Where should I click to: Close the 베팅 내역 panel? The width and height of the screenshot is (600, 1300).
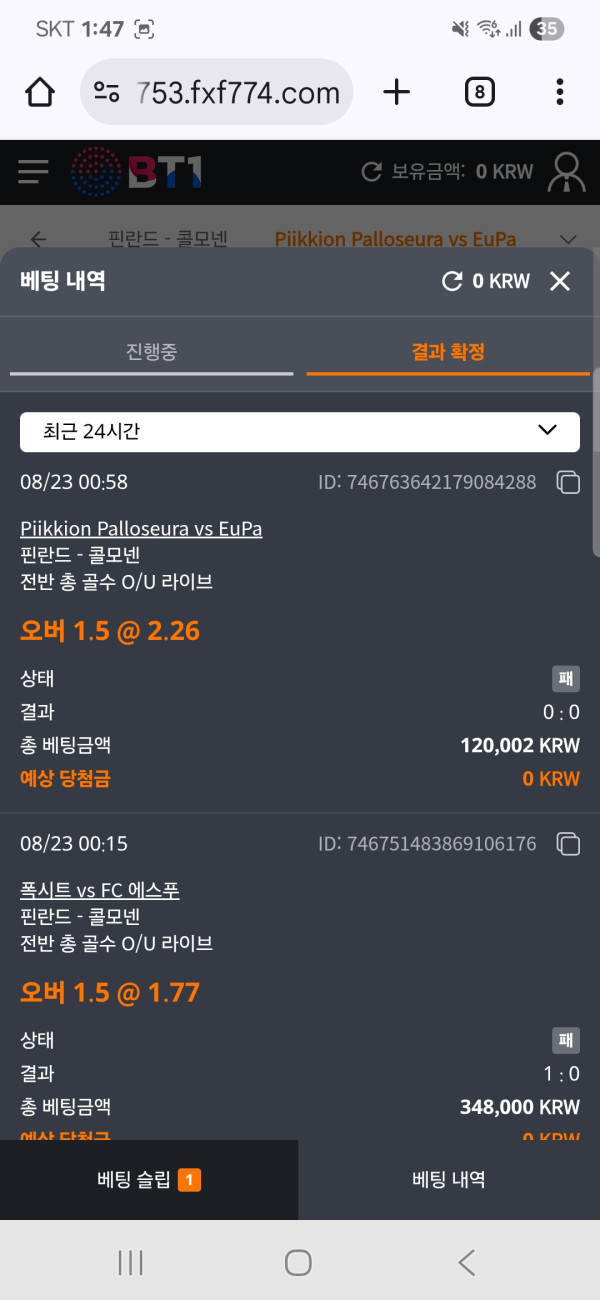(560, 282)
